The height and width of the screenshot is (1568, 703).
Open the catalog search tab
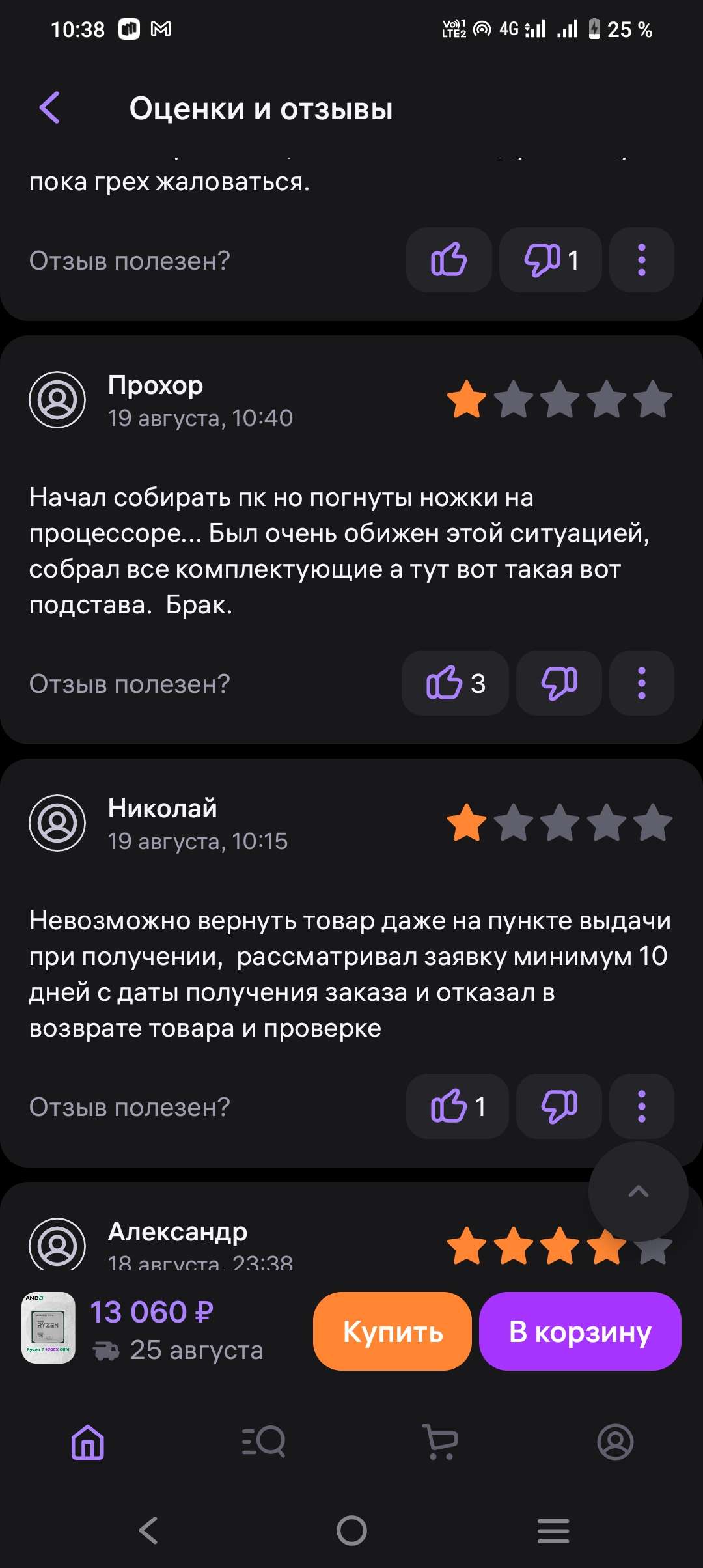[264, 1442]
